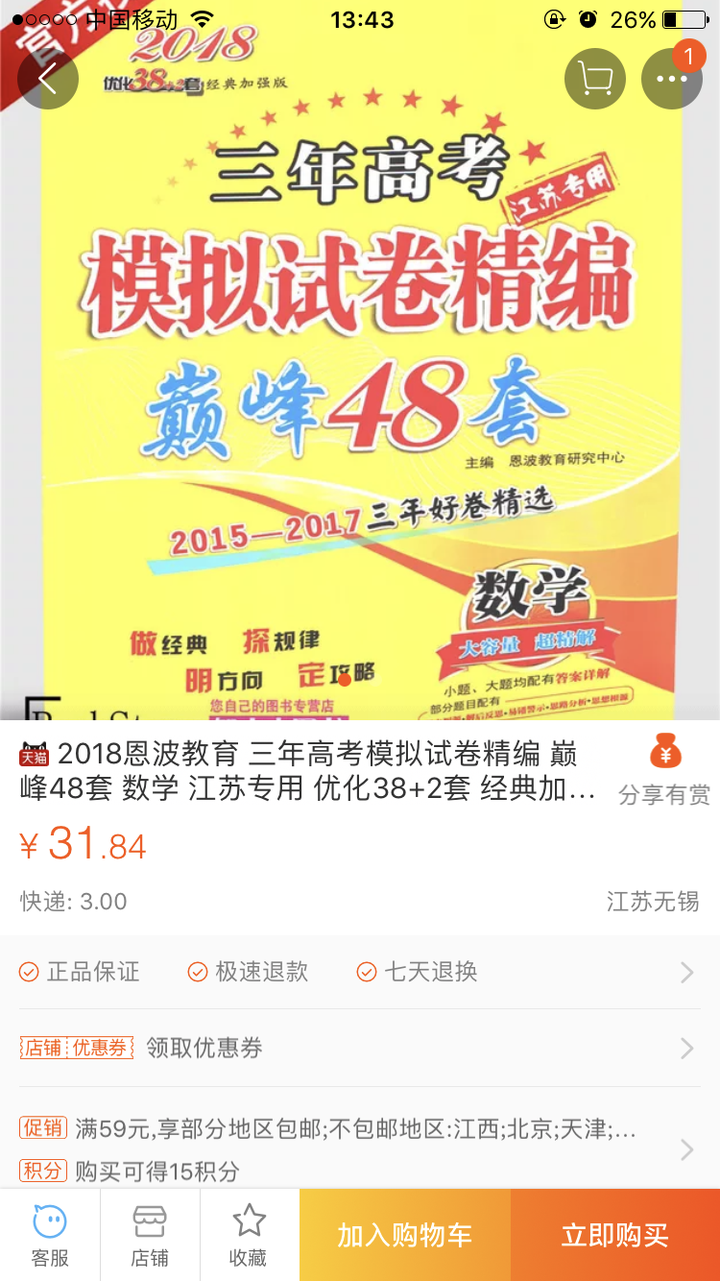Open the shopping cart icon
The height and width of the screenshot is (1281, 720).
click(595, 79)
